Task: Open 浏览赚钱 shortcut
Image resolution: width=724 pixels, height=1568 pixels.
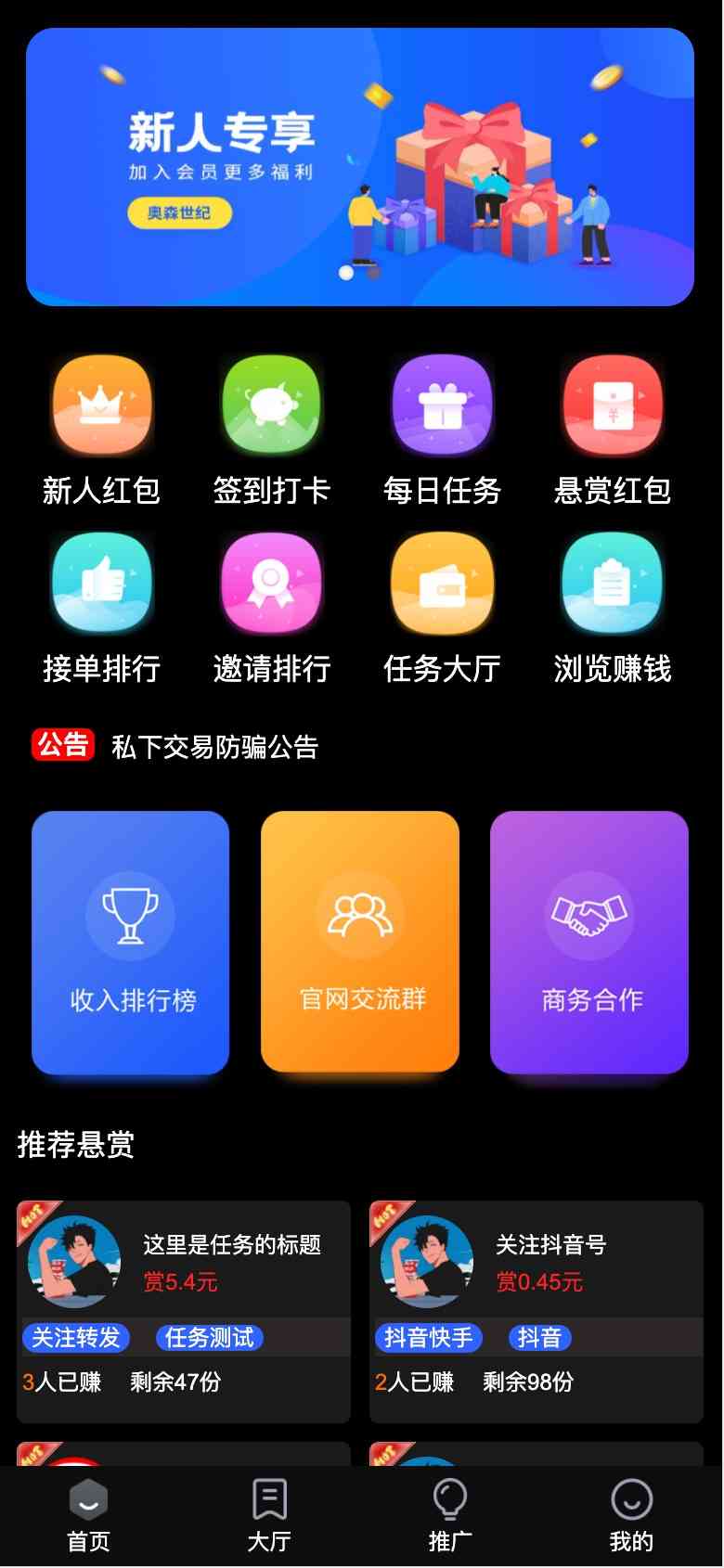Action: (613, 610)
